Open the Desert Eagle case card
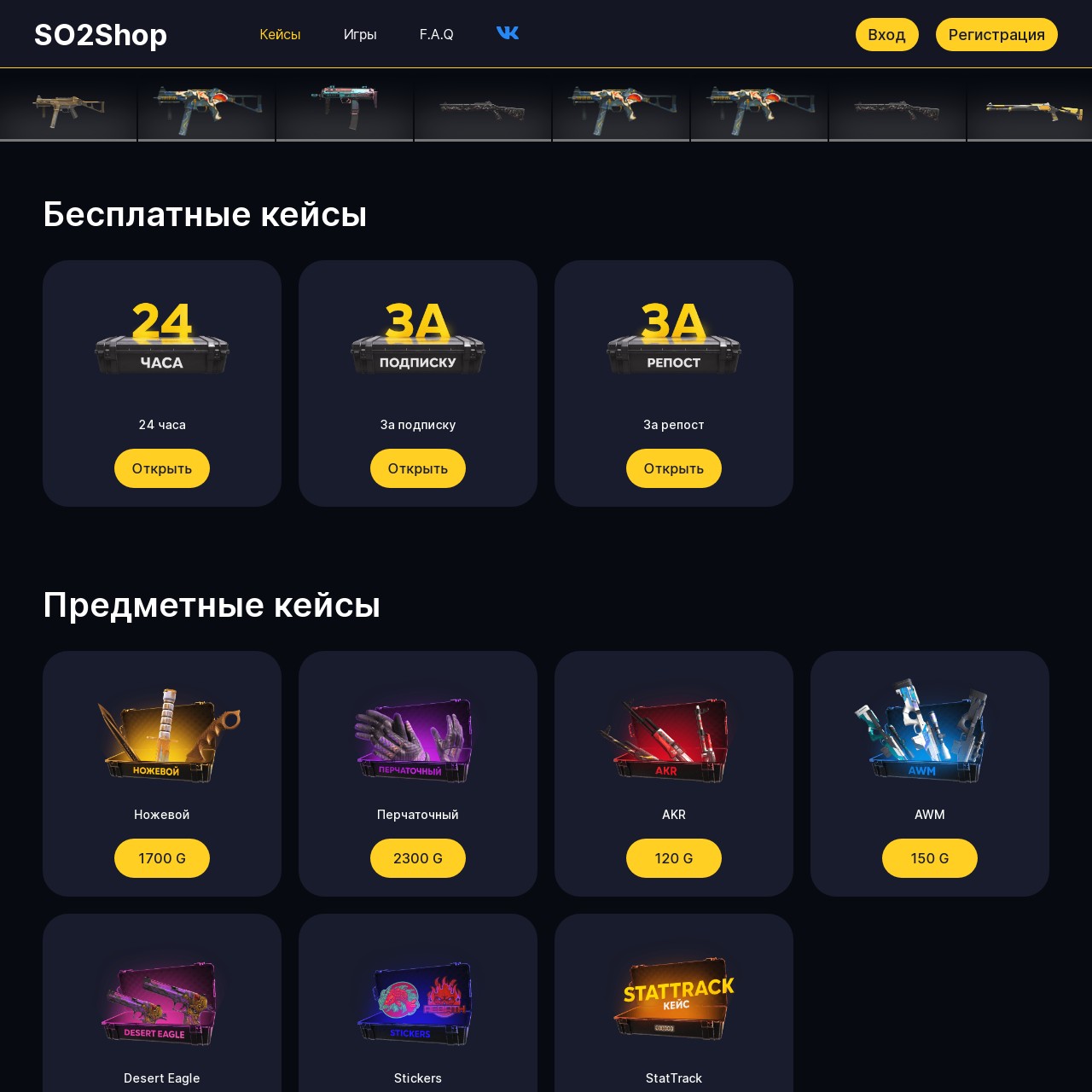The height and width of the screenshot is (1092, 1092). 162,1007
